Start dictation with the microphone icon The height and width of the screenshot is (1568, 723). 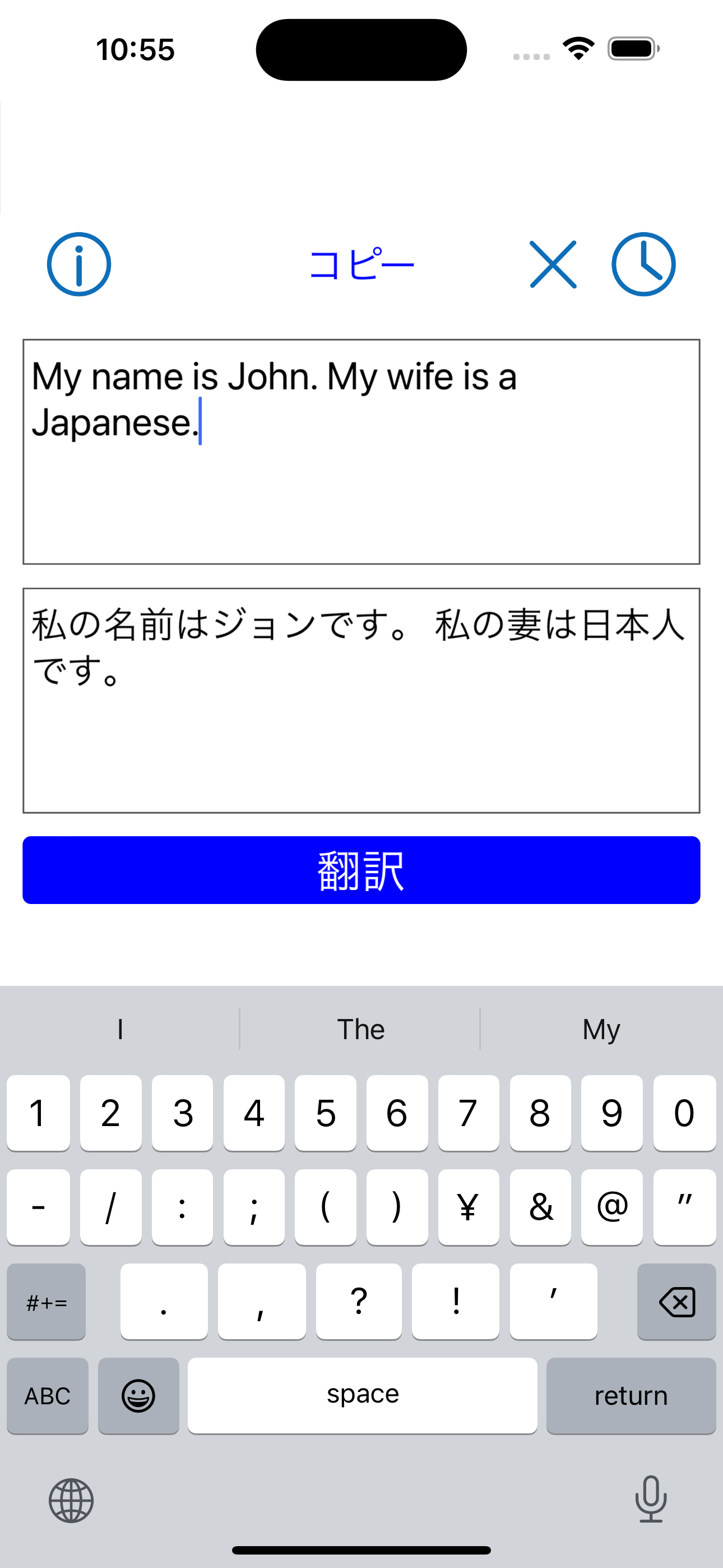click(651, 1501)
